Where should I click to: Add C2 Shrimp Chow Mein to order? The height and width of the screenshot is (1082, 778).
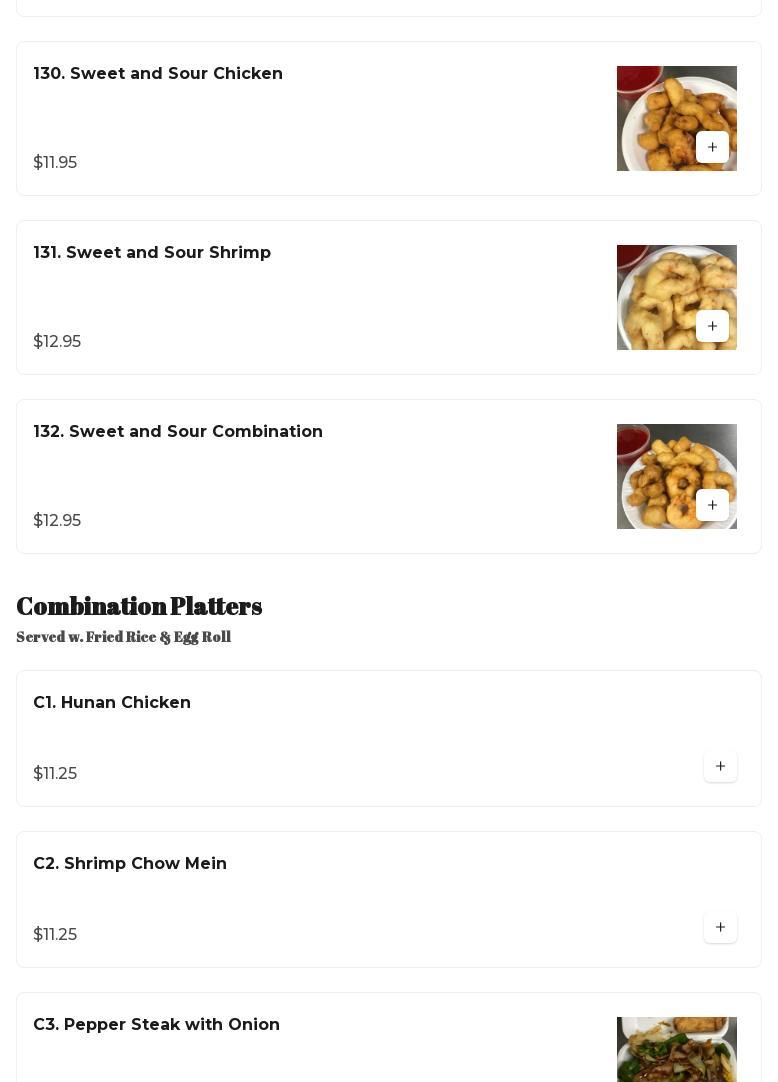pos(720,927)
